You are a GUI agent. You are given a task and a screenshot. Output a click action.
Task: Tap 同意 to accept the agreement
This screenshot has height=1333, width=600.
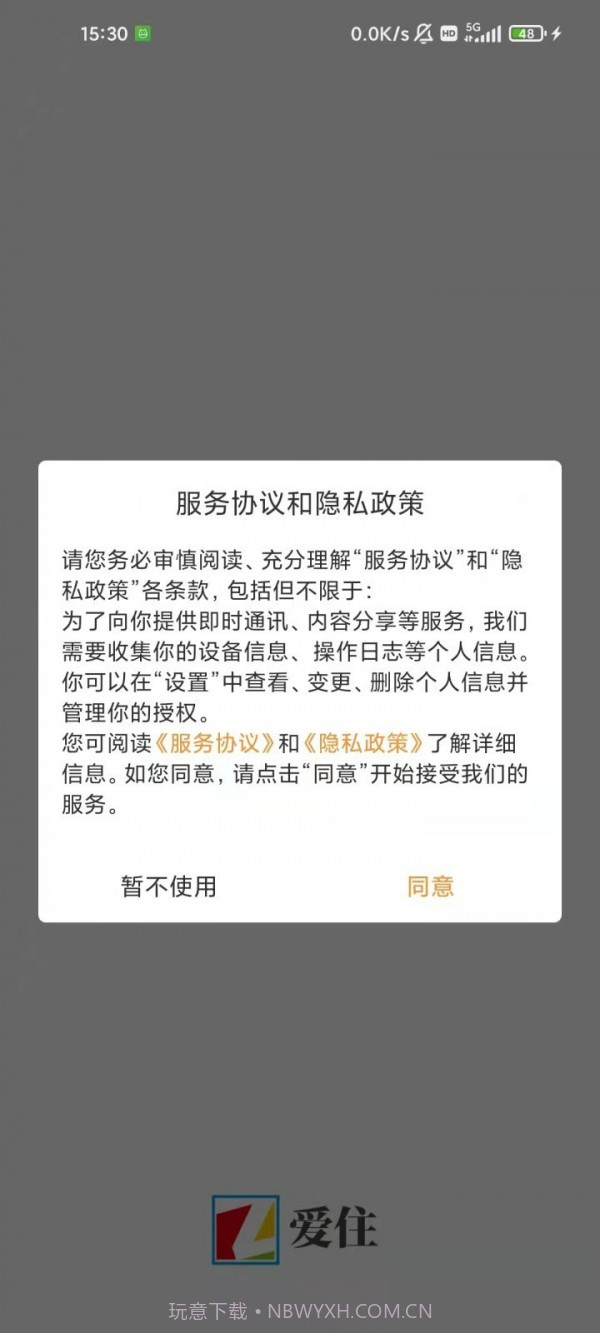tap(430, 886)
